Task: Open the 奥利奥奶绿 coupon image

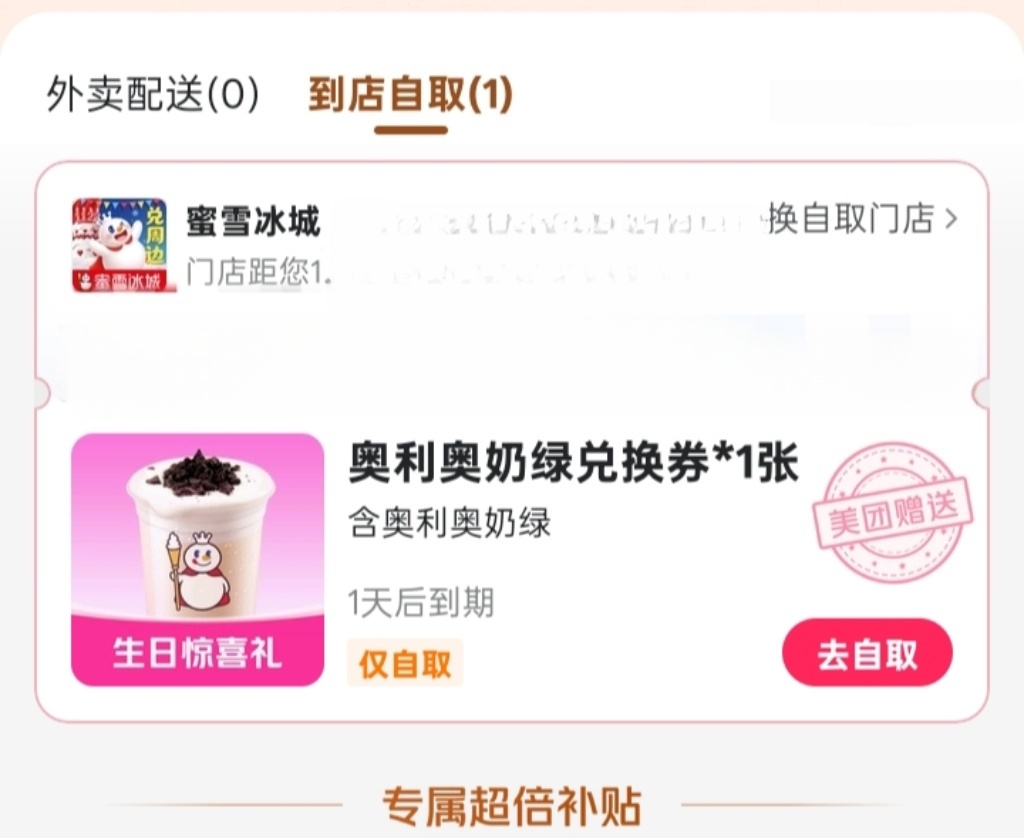Action: (198, 559)
